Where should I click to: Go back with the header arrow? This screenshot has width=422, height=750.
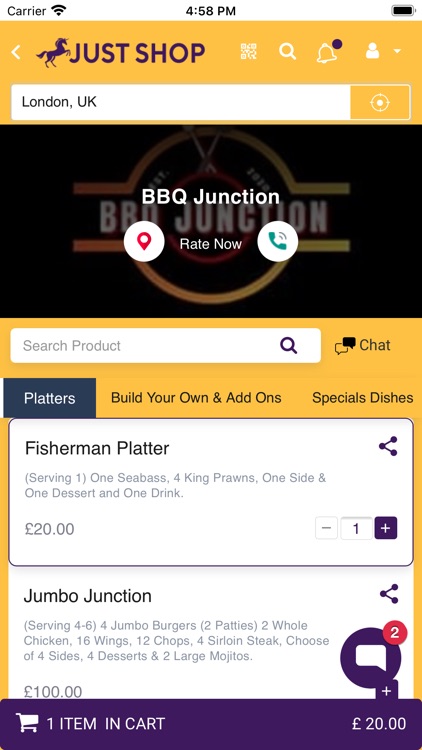click(x=16, y=52)
